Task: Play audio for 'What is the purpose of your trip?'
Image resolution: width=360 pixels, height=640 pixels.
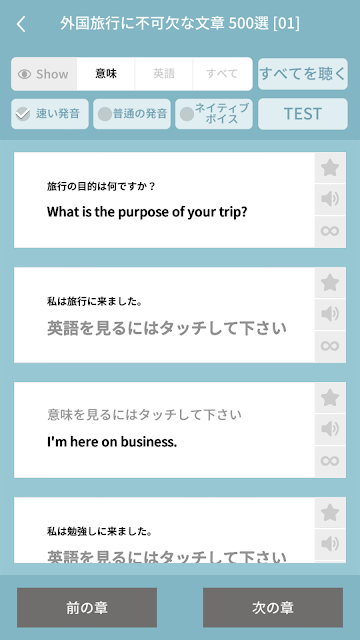Action: tap(330, 200)
